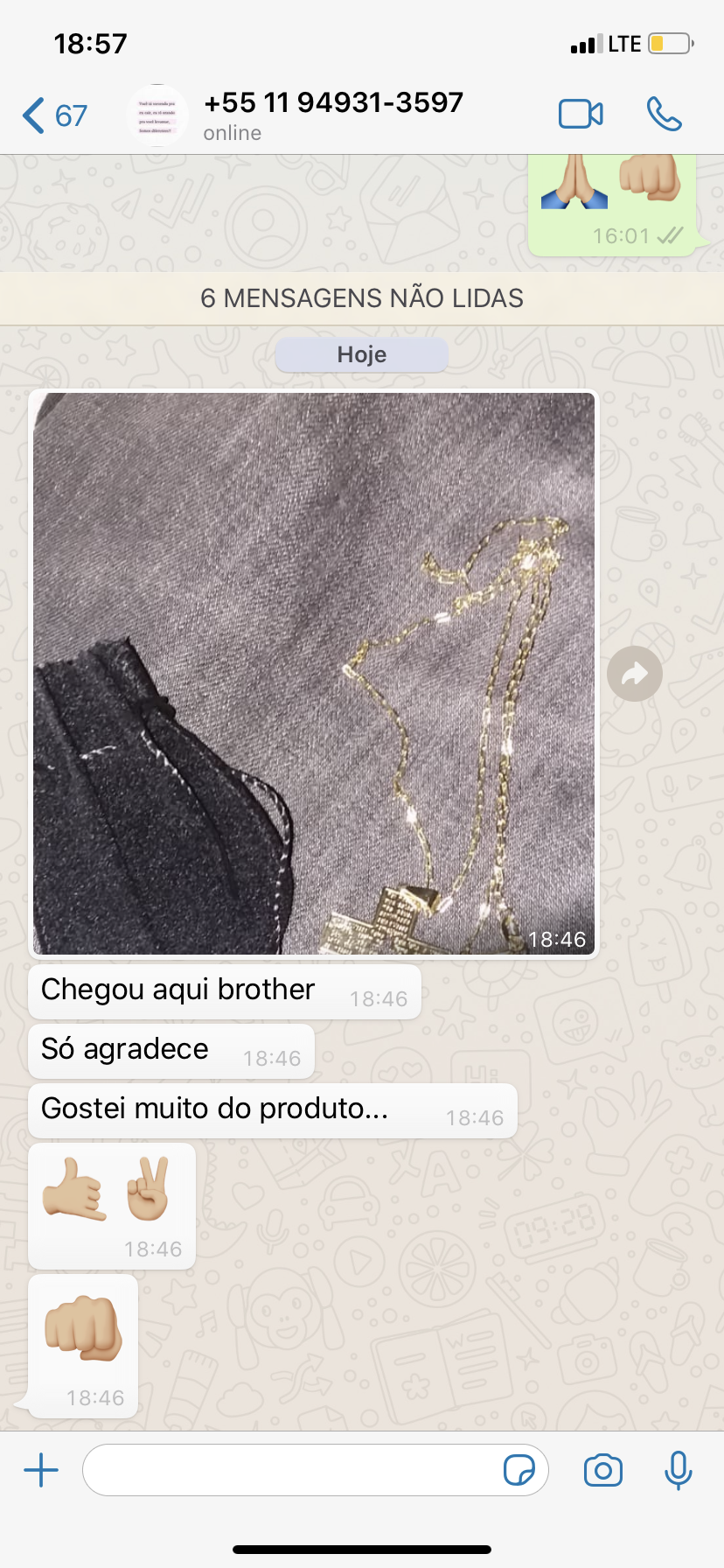Forward the photo with the arrow button
The width and height of the screenshot is (724, 1568).
click(x=634, y=674)
